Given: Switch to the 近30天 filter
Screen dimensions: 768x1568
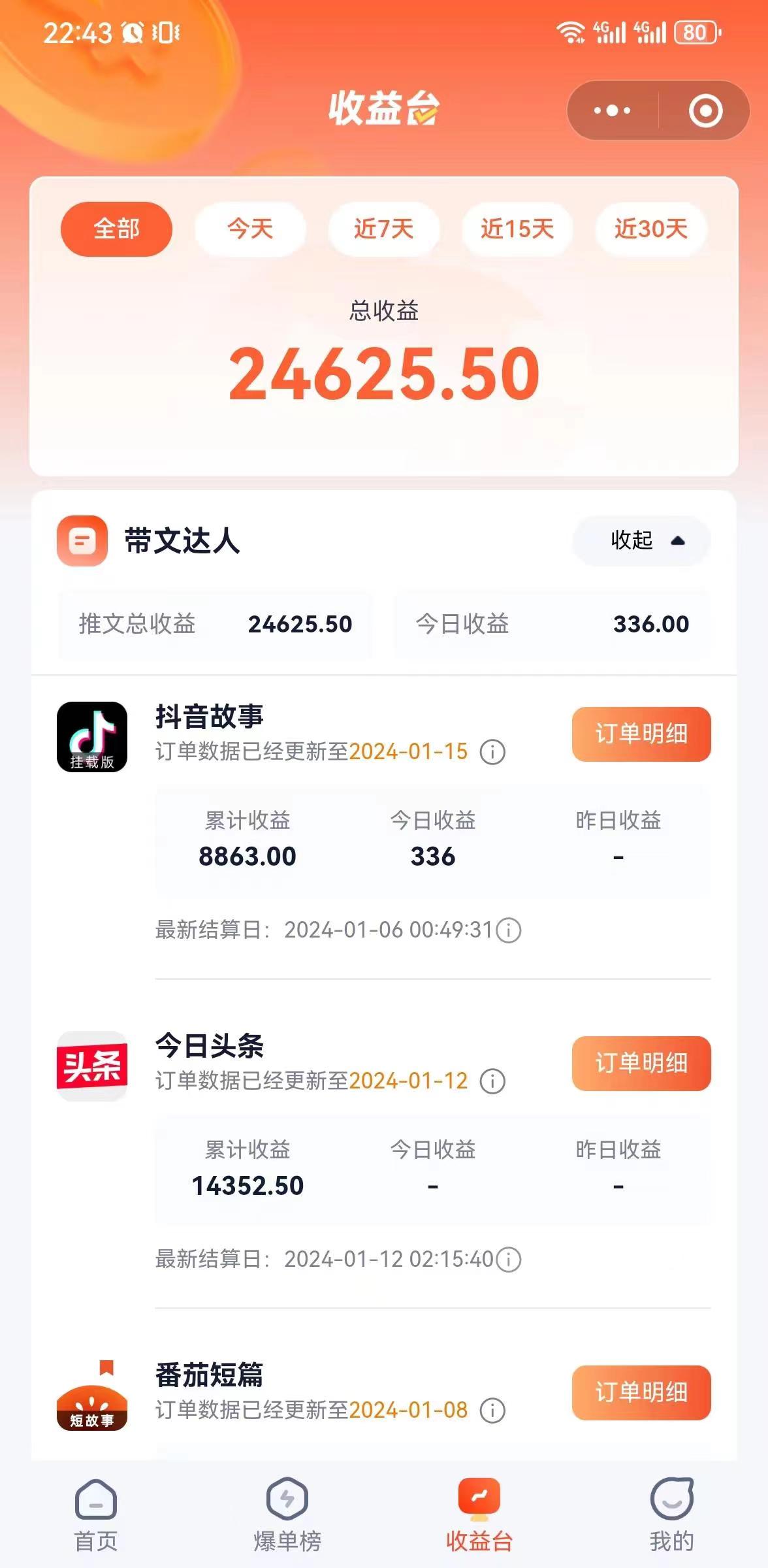Looking at the screenshot, I should (650, 229).
